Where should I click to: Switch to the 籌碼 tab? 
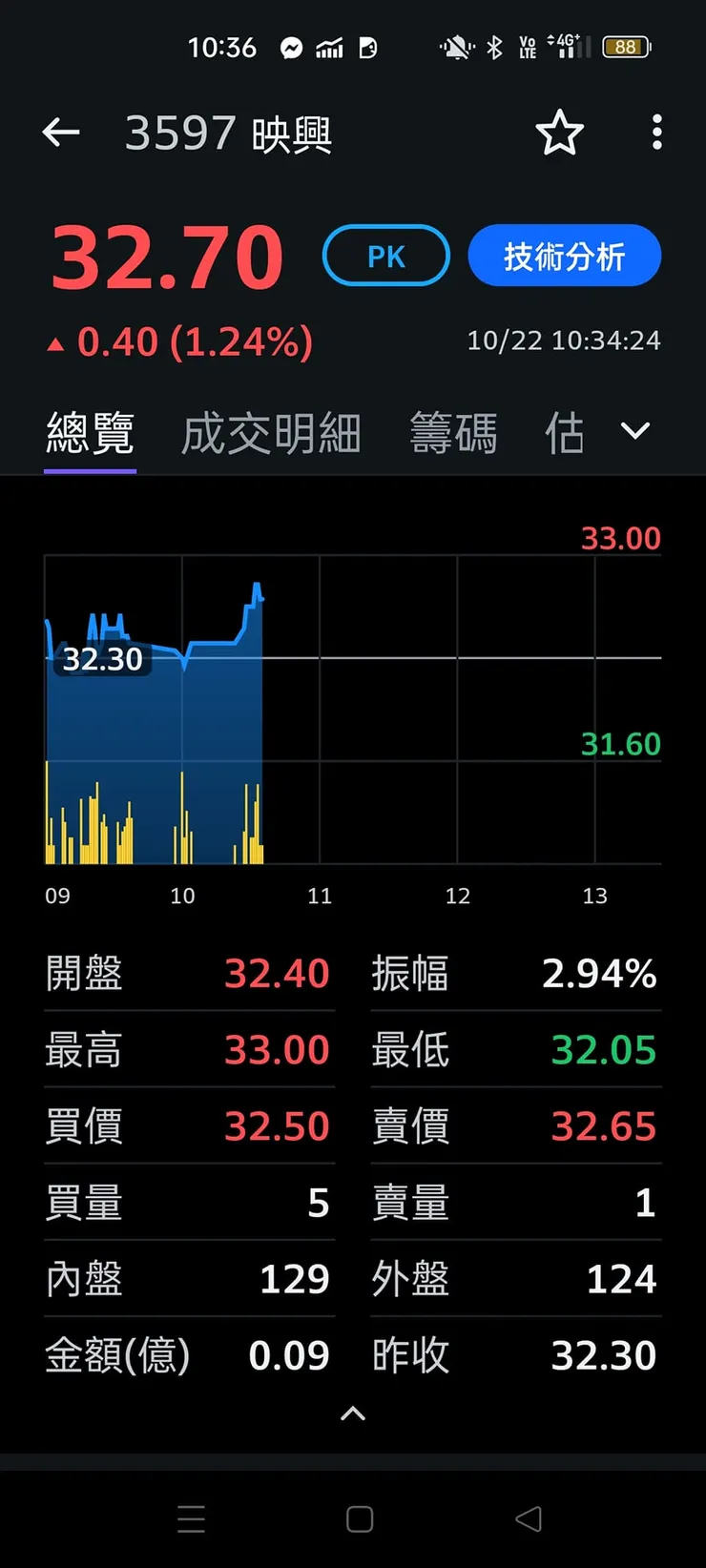(x=453, y=432)
